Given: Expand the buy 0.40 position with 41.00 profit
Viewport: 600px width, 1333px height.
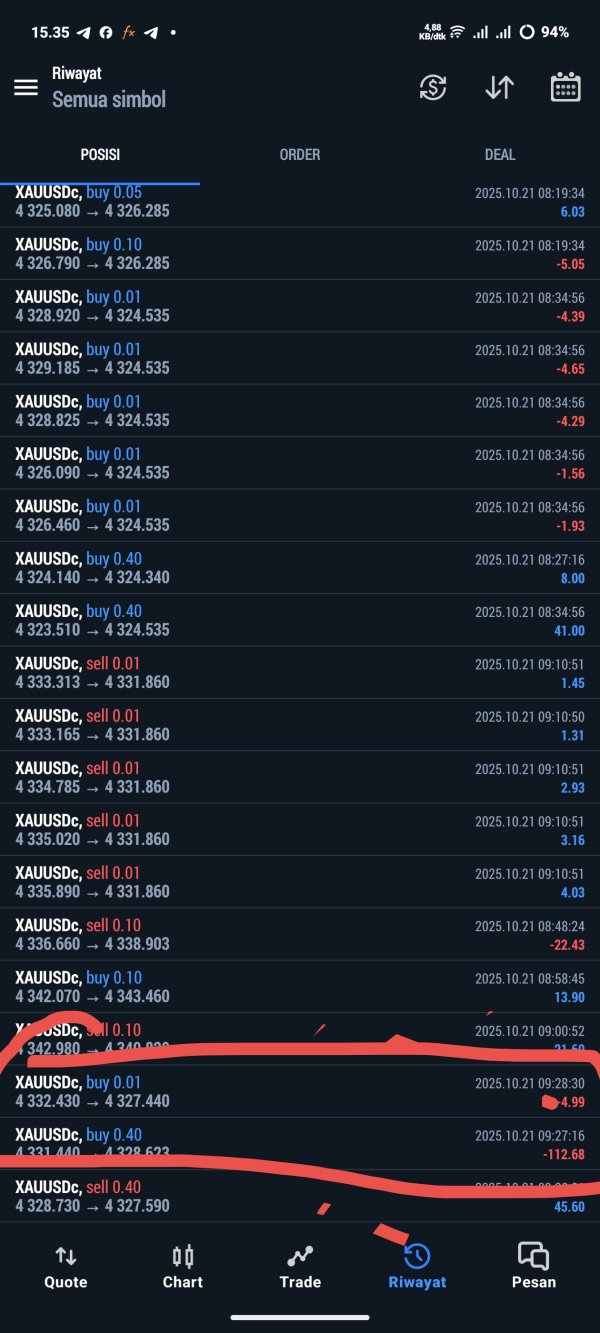Looking at the screenshot, I should (x=300, y=620).
